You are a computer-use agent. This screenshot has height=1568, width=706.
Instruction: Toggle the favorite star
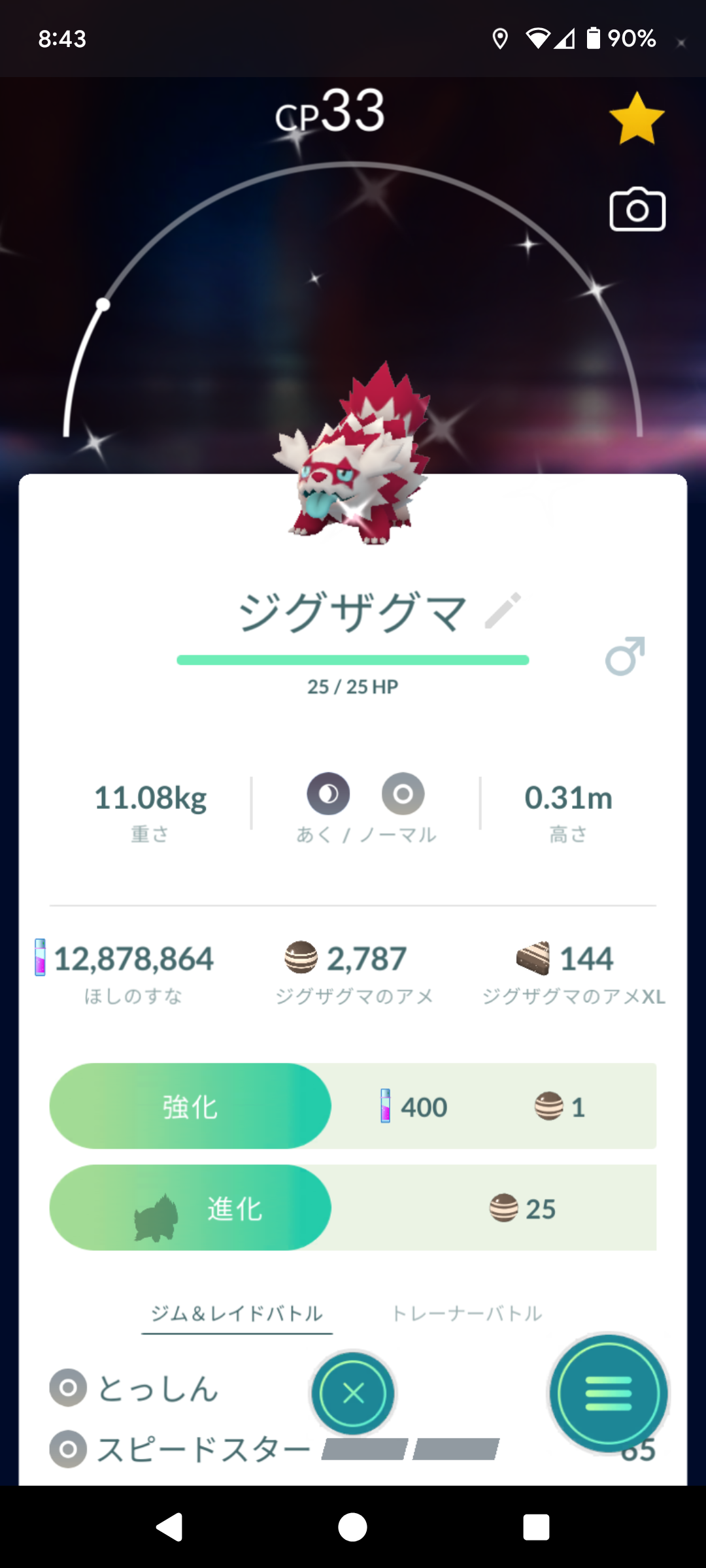tap(637, 118)
